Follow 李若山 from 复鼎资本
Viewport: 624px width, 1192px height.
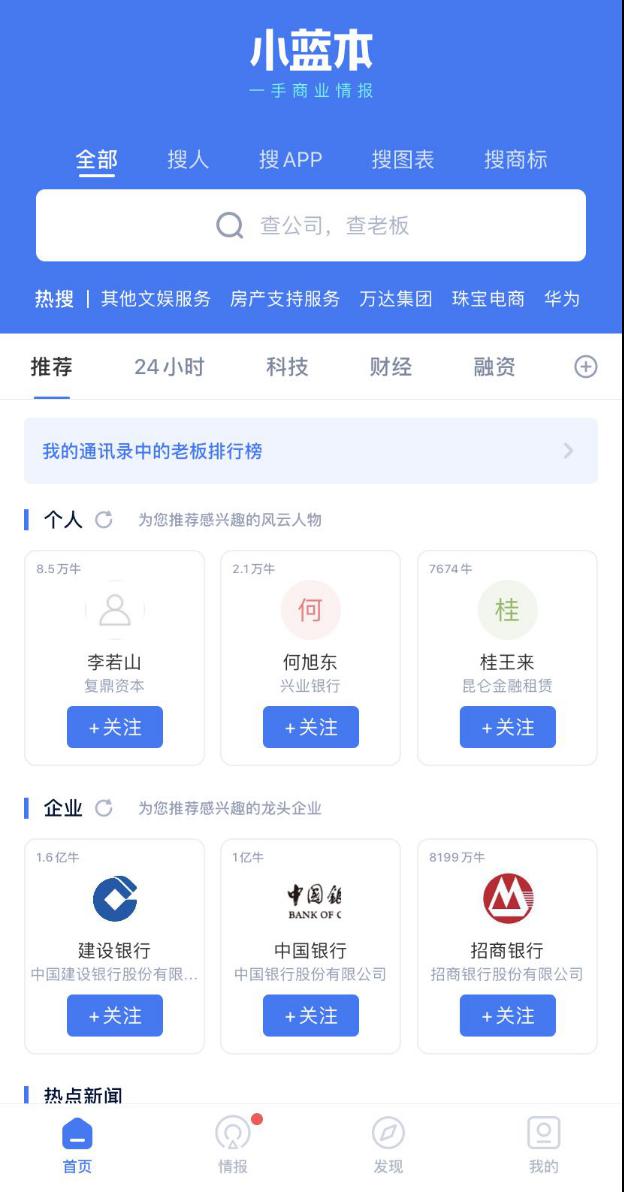click(x=115, y=727)
